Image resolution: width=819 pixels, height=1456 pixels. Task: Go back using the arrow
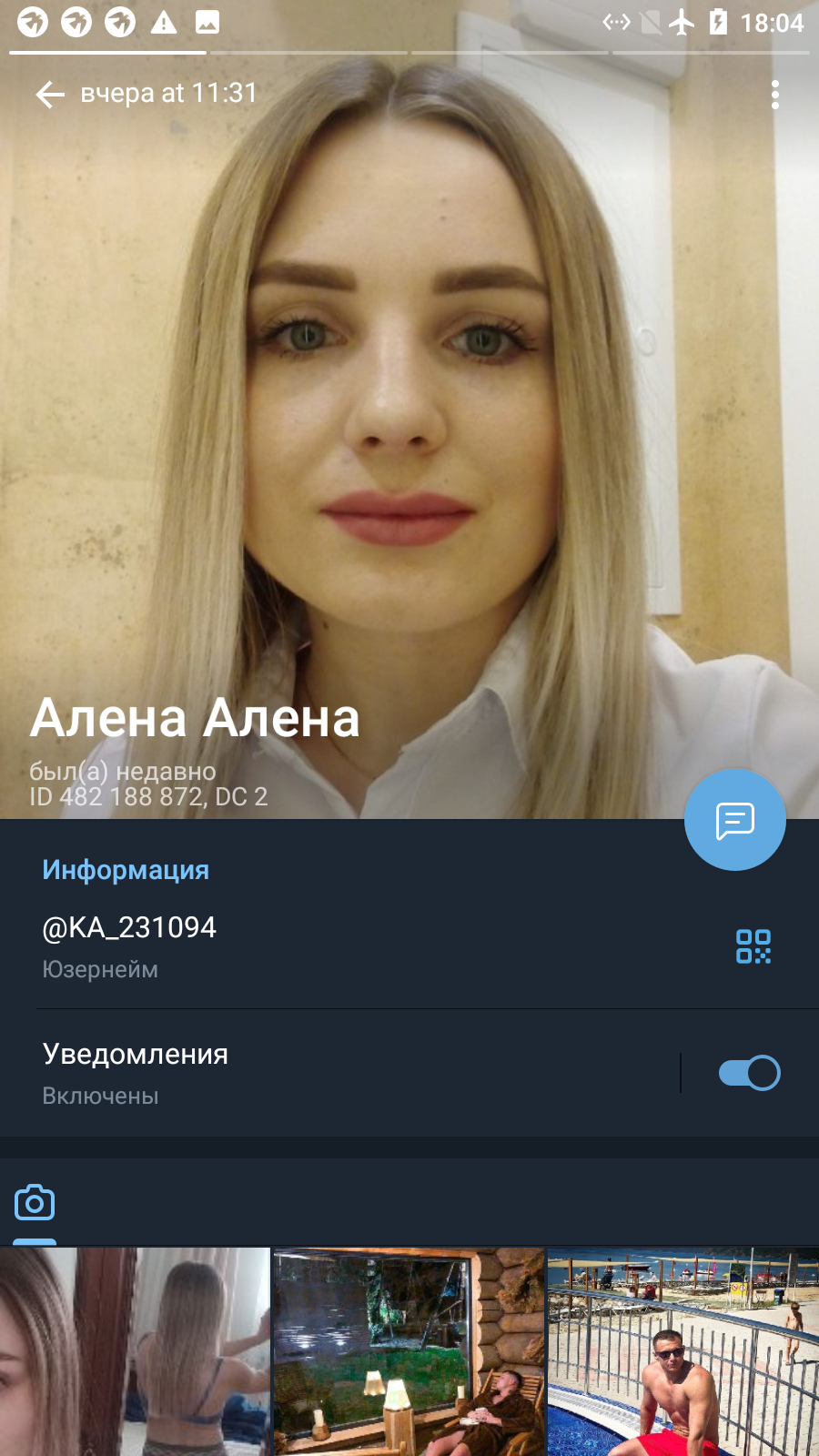tap(50, 94)
